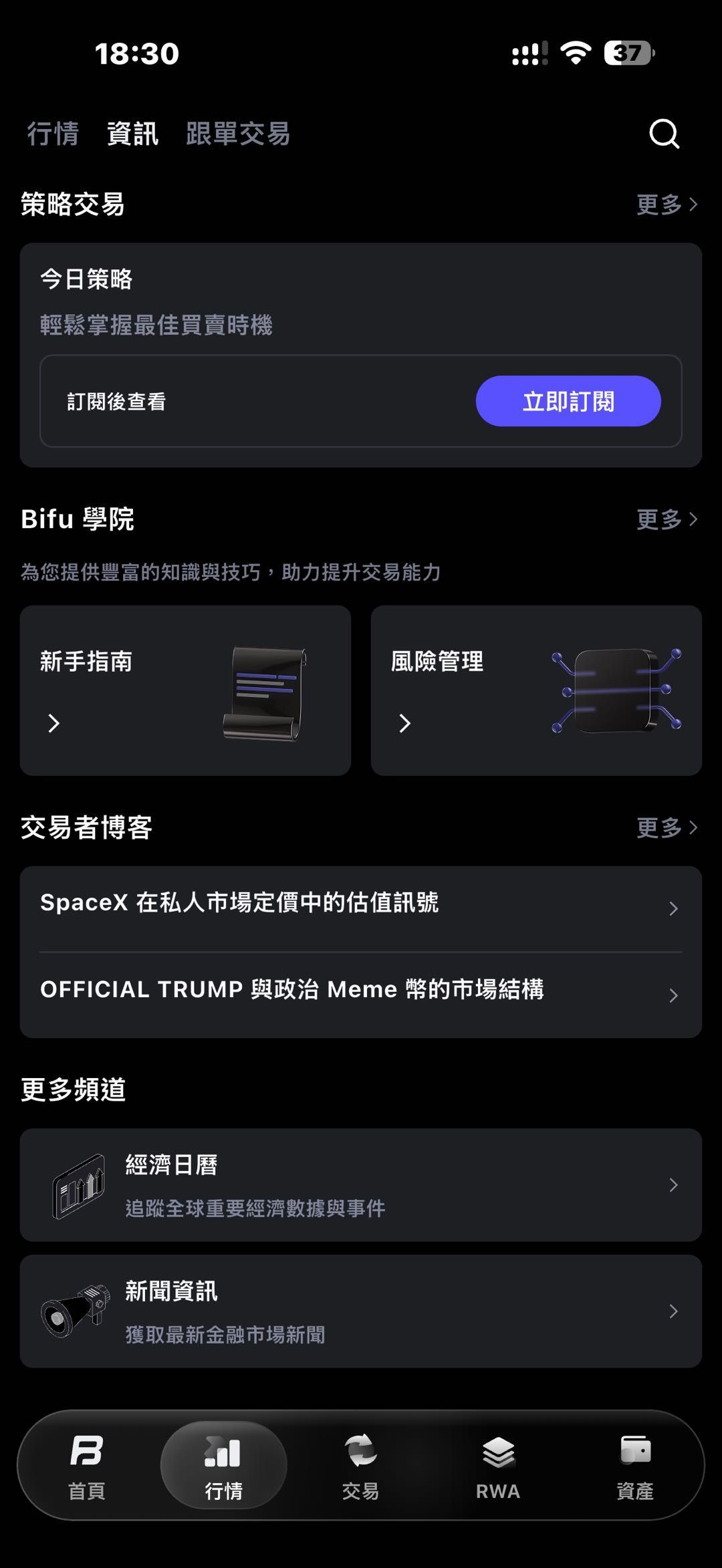Open the 經濟日曆 channel
This screenshot has width=722, height=1568.
coord(361,1185)
